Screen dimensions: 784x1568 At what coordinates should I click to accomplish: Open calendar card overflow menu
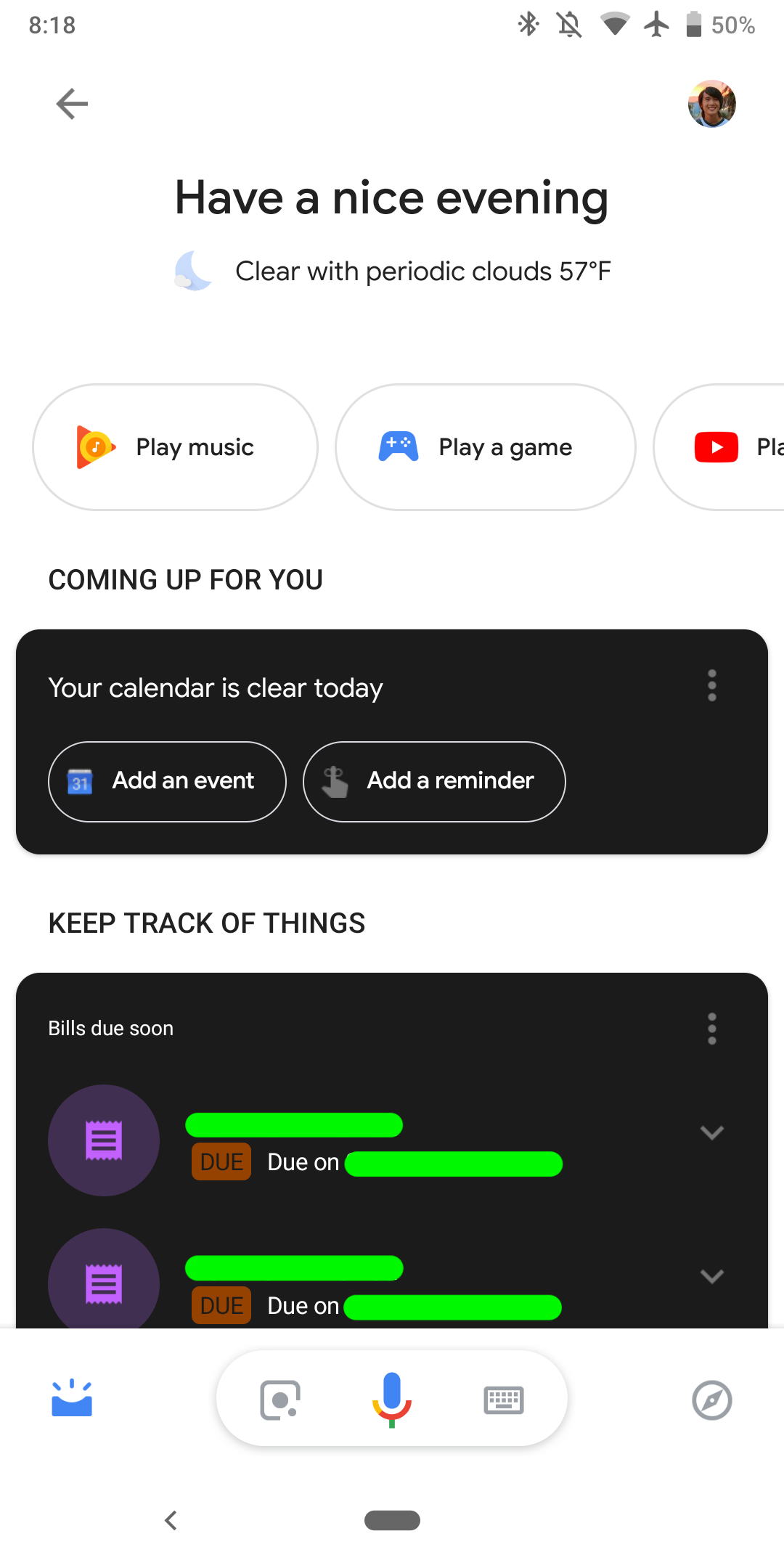point(711,685)
